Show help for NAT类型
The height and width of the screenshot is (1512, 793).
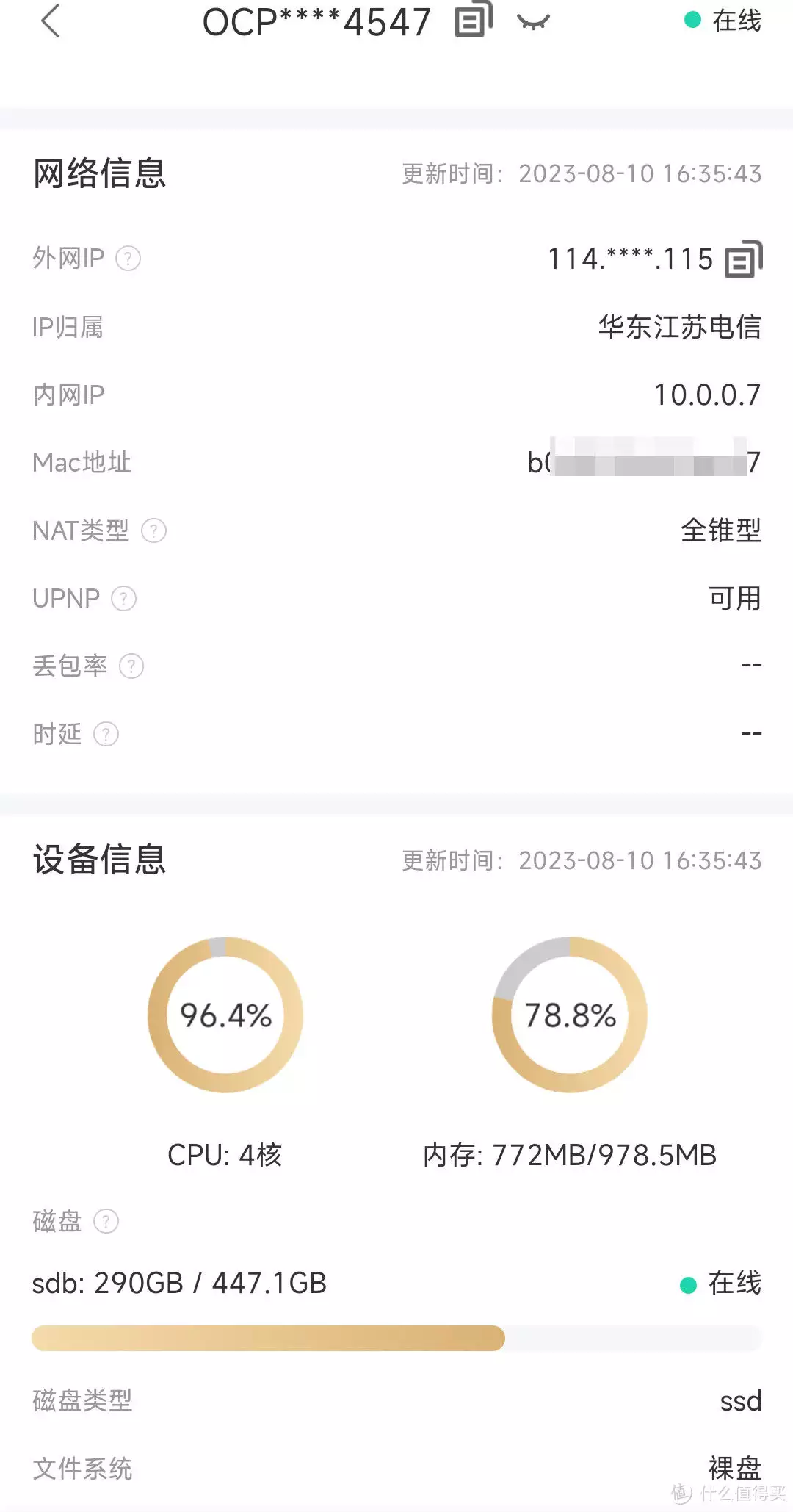pos(153,530)
